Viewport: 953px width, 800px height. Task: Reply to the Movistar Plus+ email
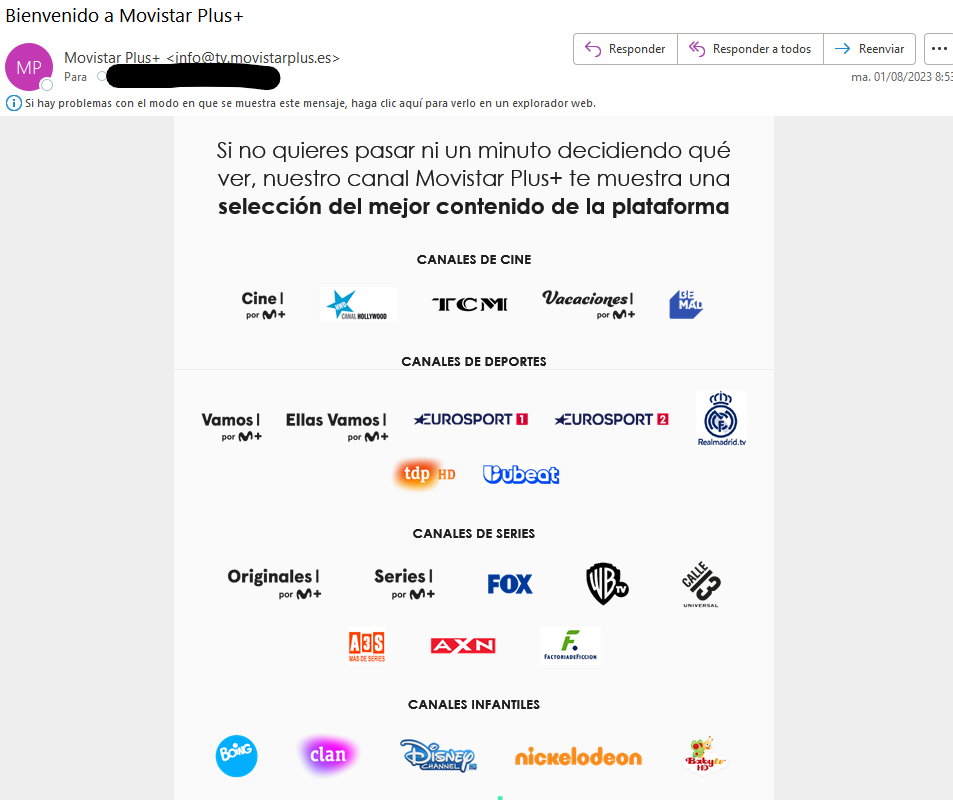(625, 49)
